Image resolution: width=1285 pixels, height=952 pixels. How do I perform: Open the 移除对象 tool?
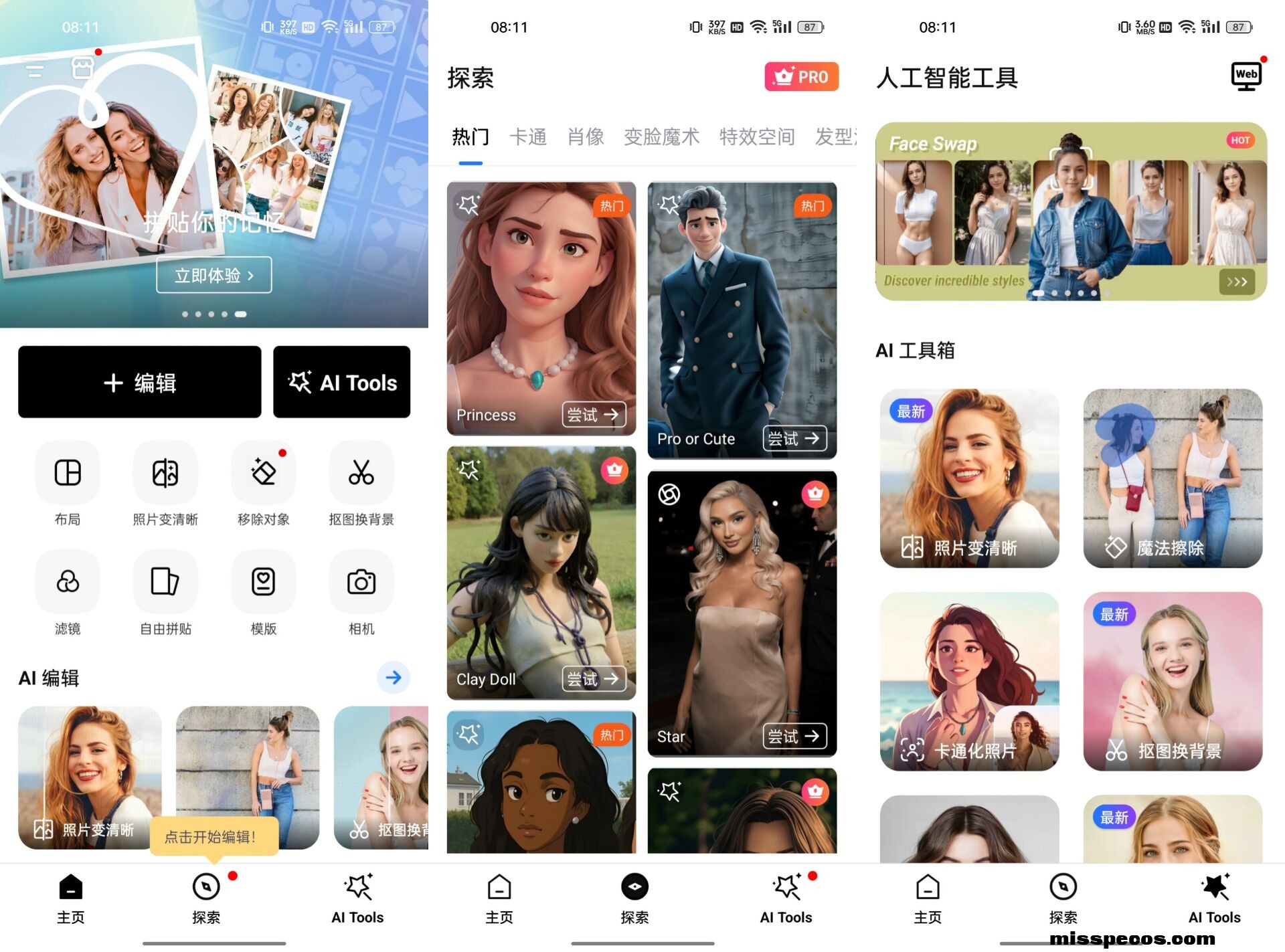(x=263, y=473)
